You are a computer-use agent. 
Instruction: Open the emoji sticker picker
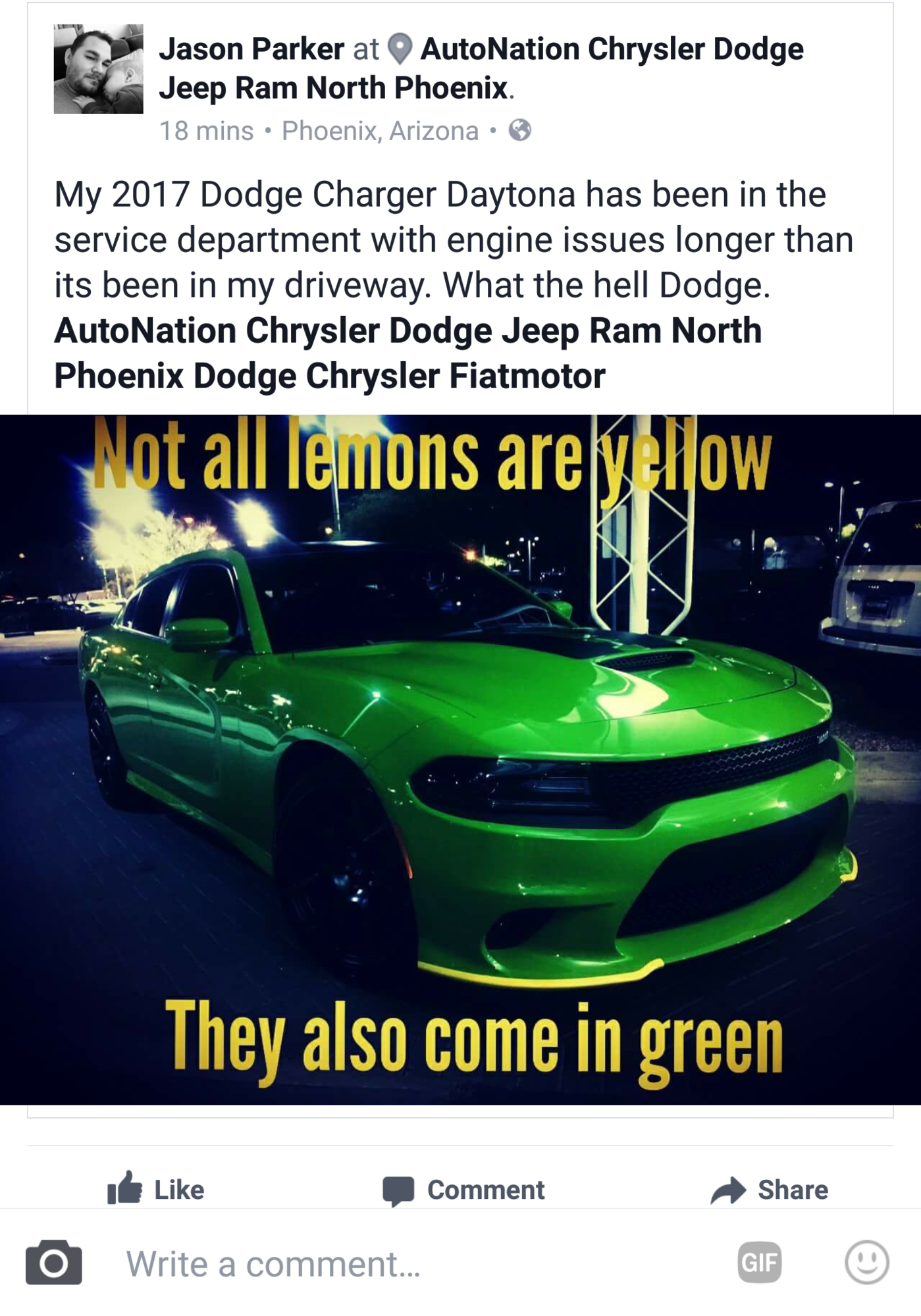(x=866, y=1262)
